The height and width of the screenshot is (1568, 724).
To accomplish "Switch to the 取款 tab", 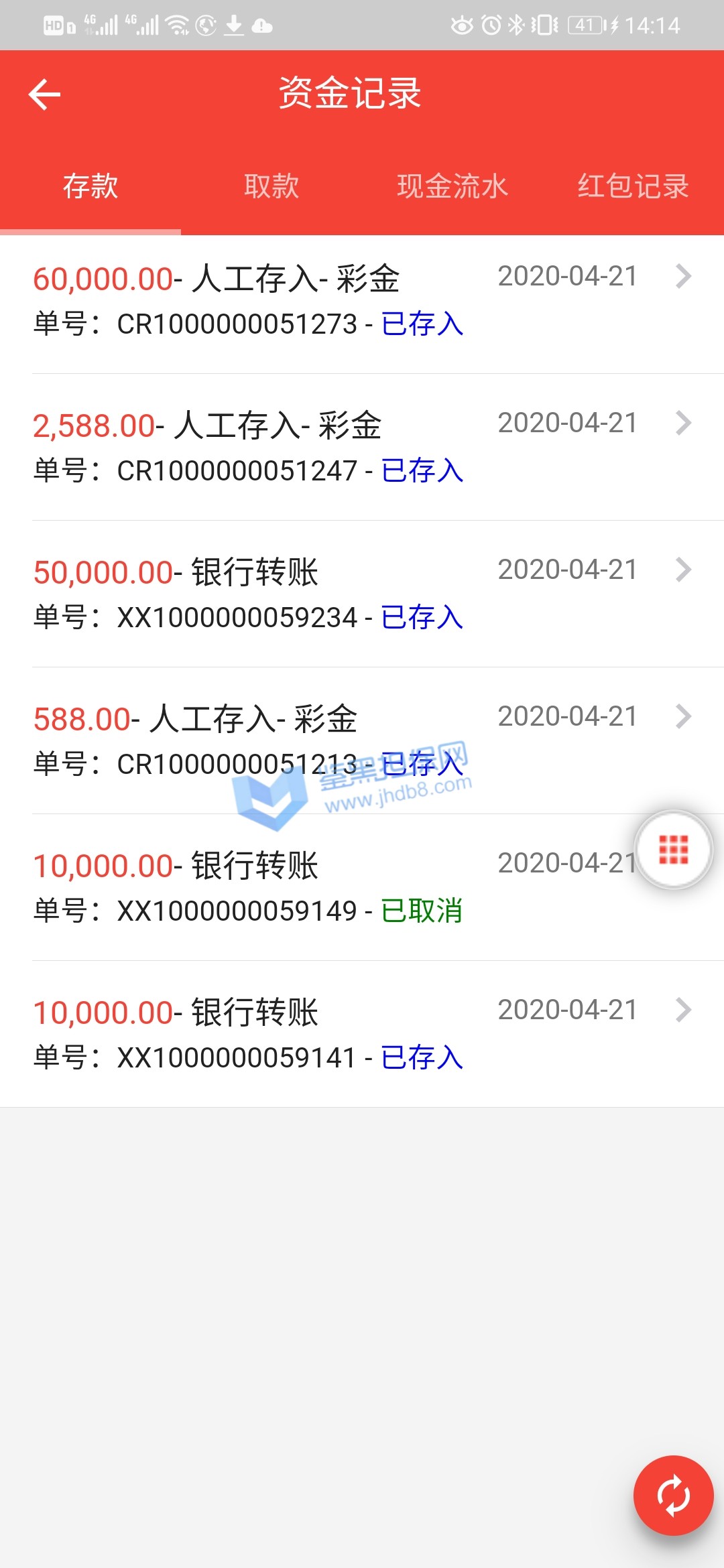I will 271,186.
